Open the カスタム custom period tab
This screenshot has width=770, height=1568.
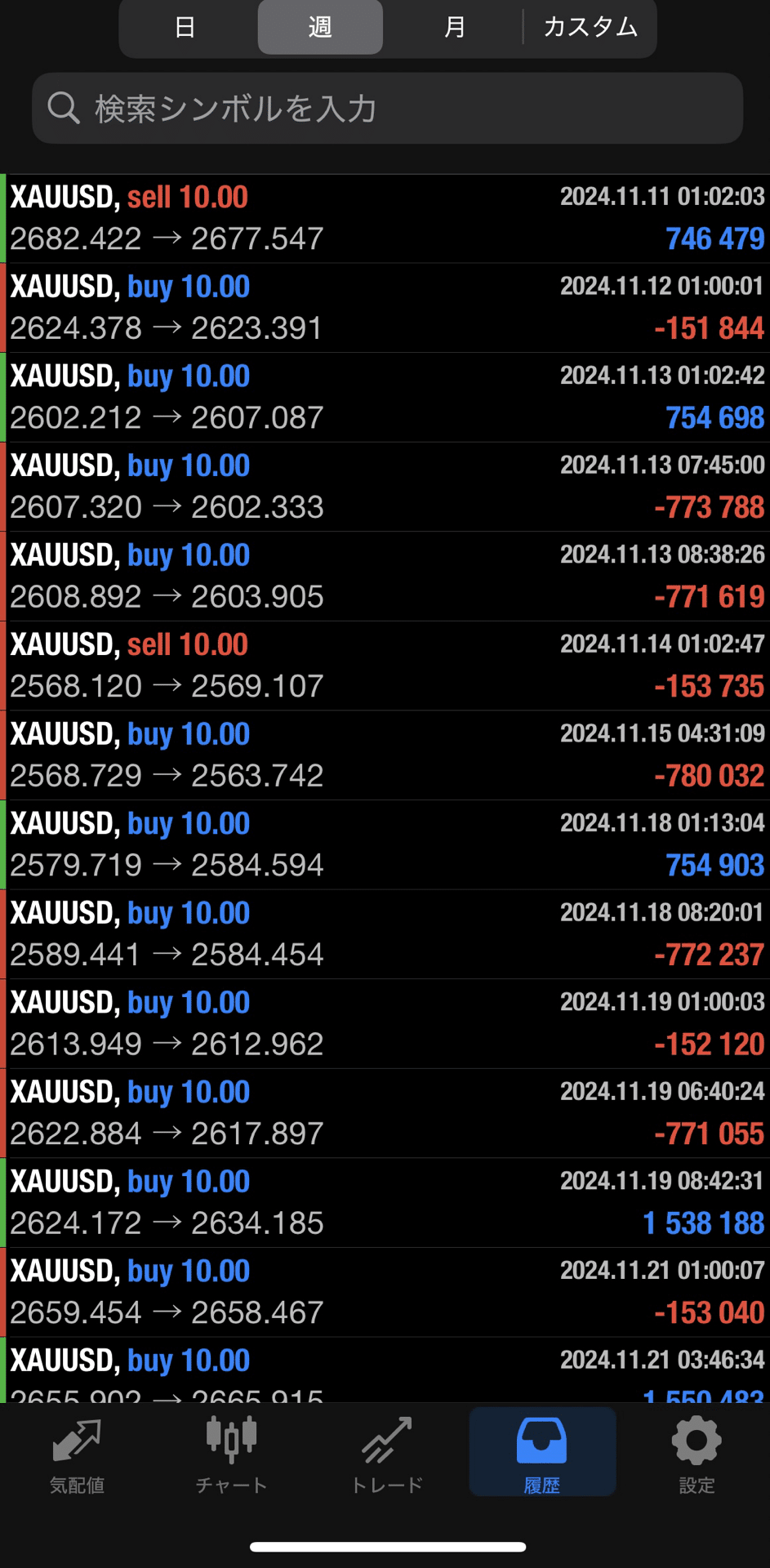[x=590, y=28]
